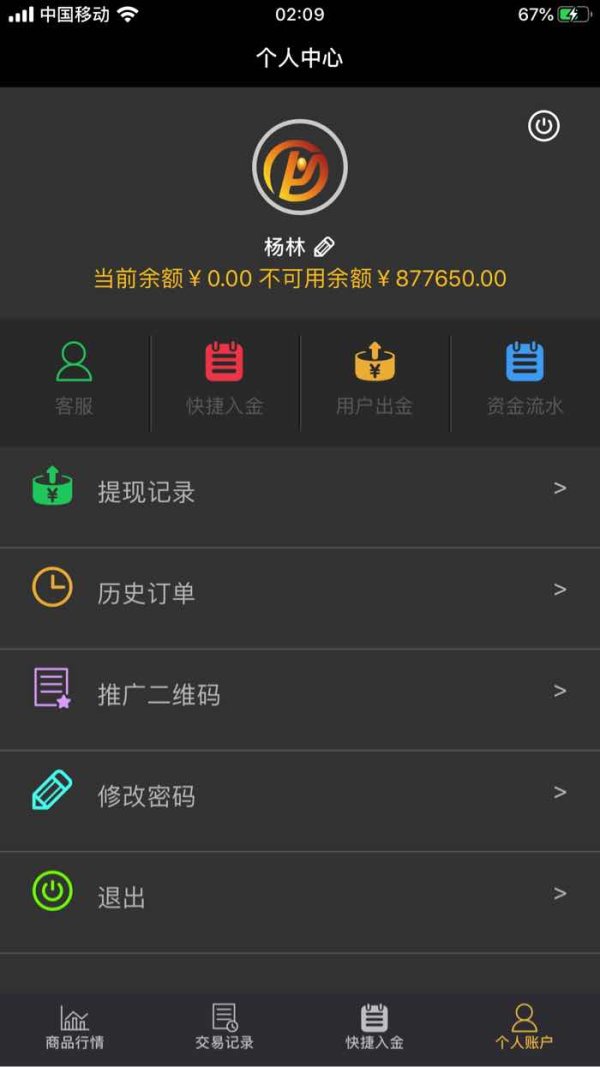View 资金流水 fund records
The height and width of the screenshot is (1067, 600).
coord(525,380)
